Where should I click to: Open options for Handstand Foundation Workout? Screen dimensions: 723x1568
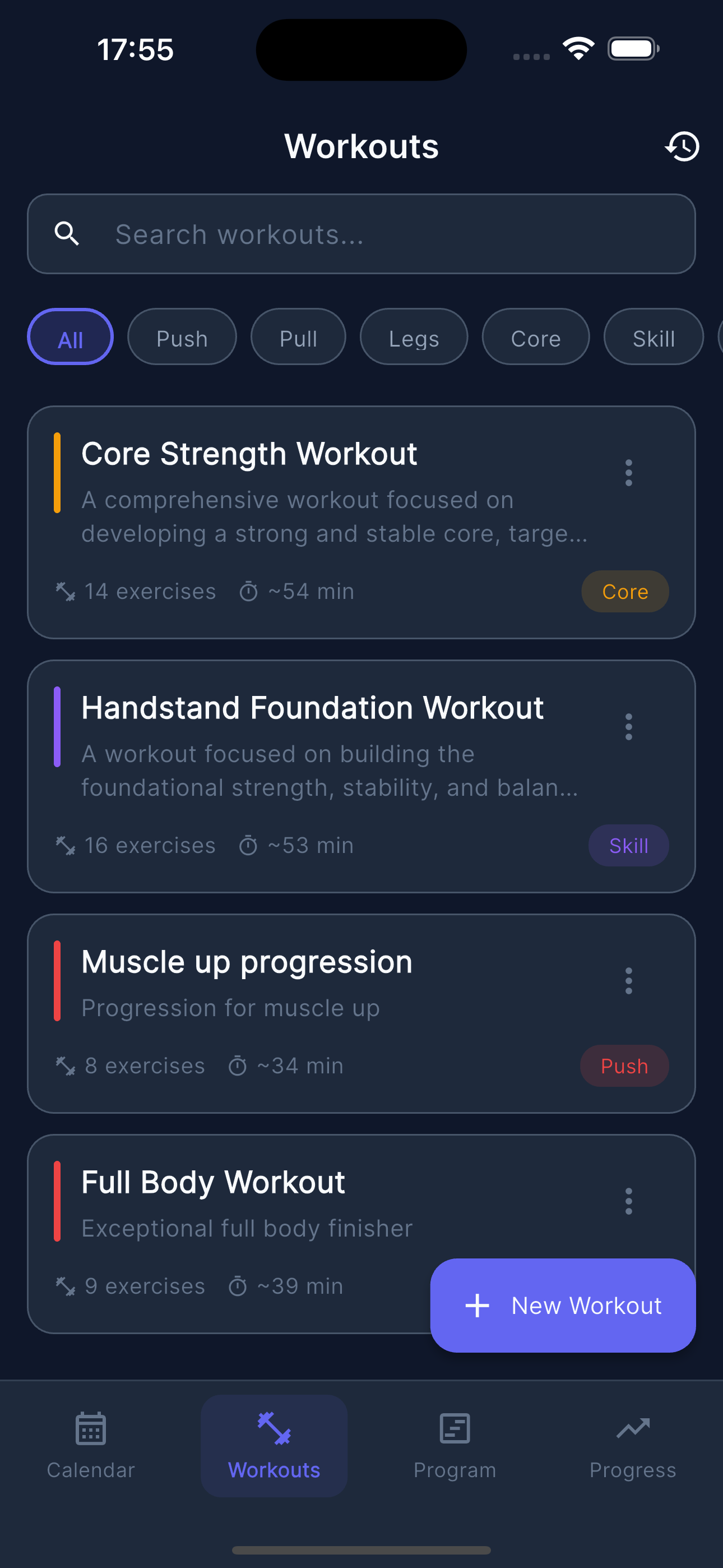[x=629, y=726]
